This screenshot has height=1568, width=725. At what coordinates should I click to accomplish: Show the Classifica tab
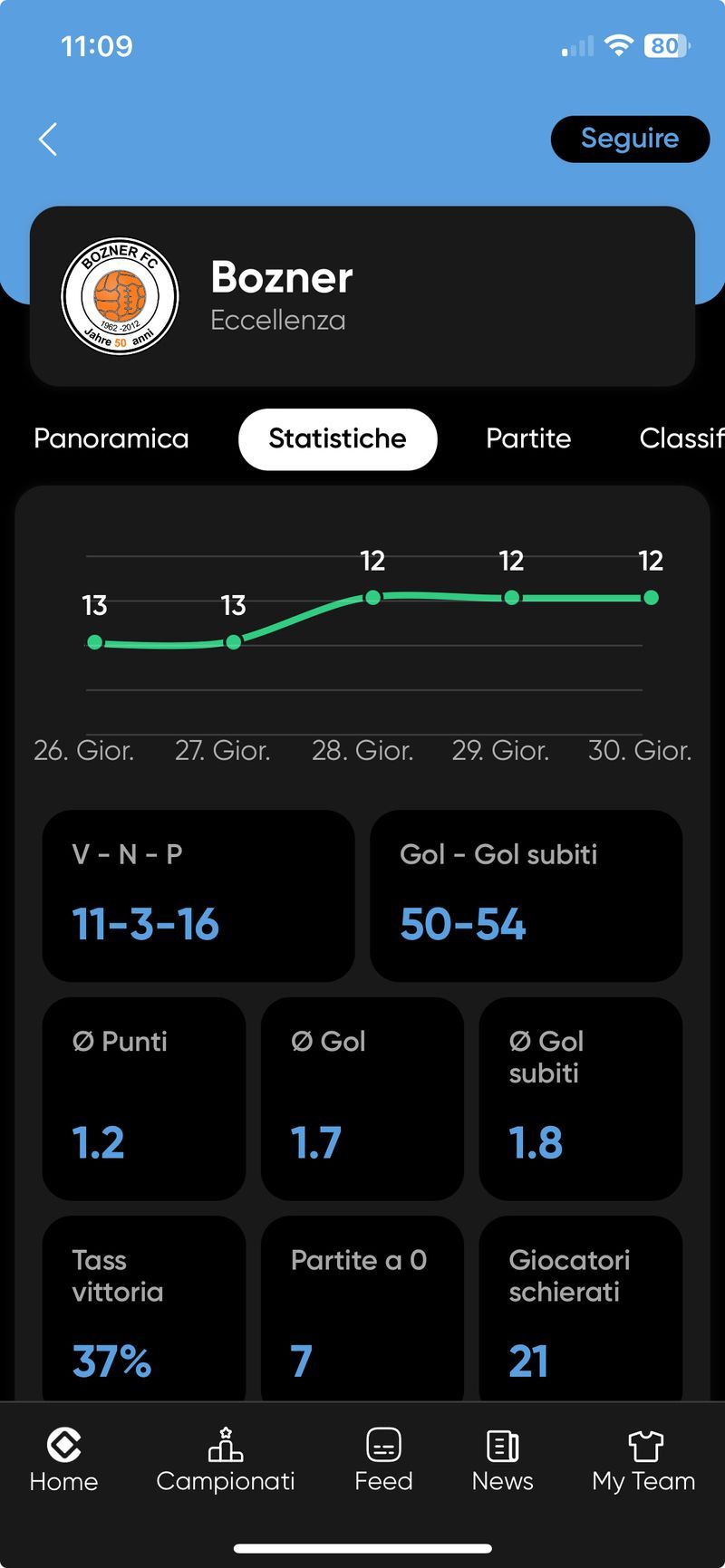[x=680, y=438]
